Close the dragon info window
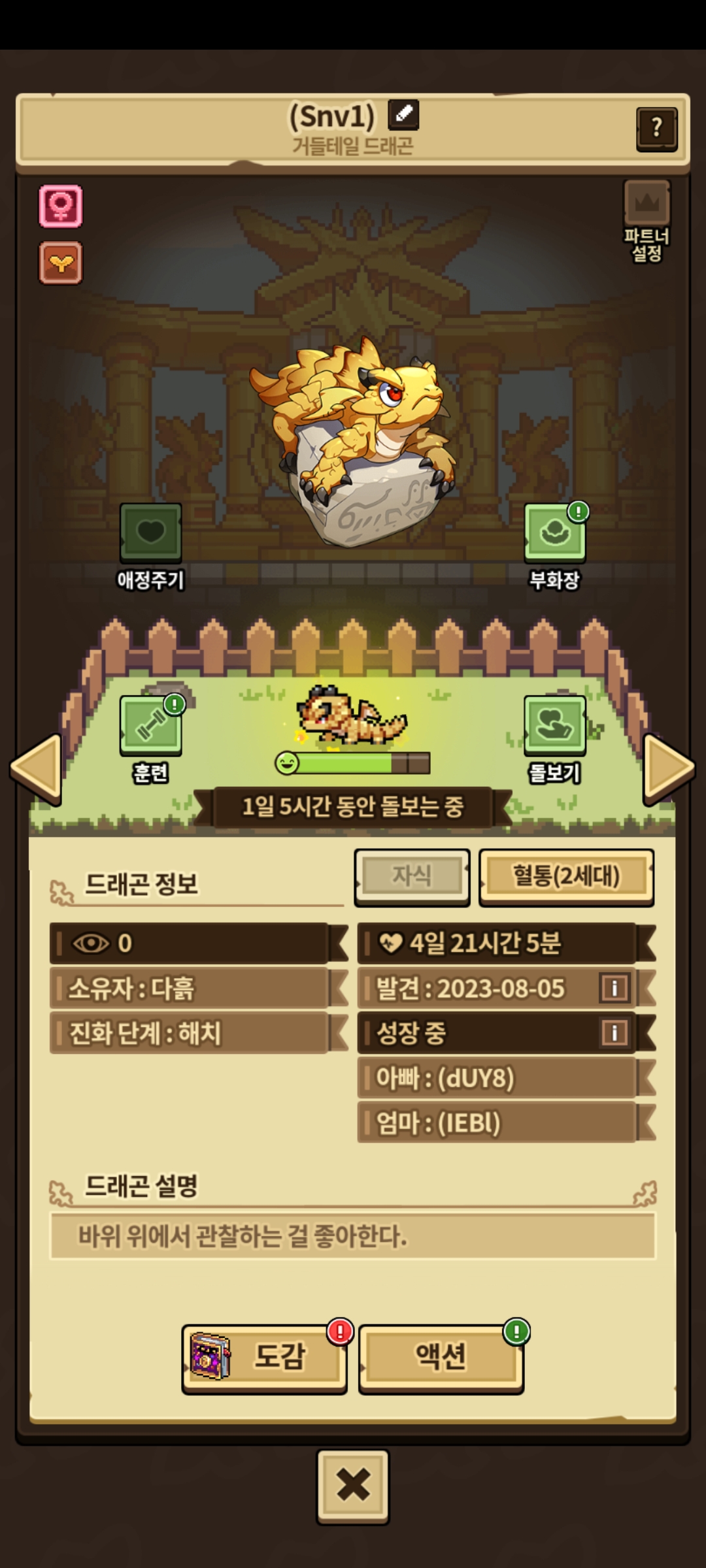Screen dimensions: 706x1568 (353, 1485)
